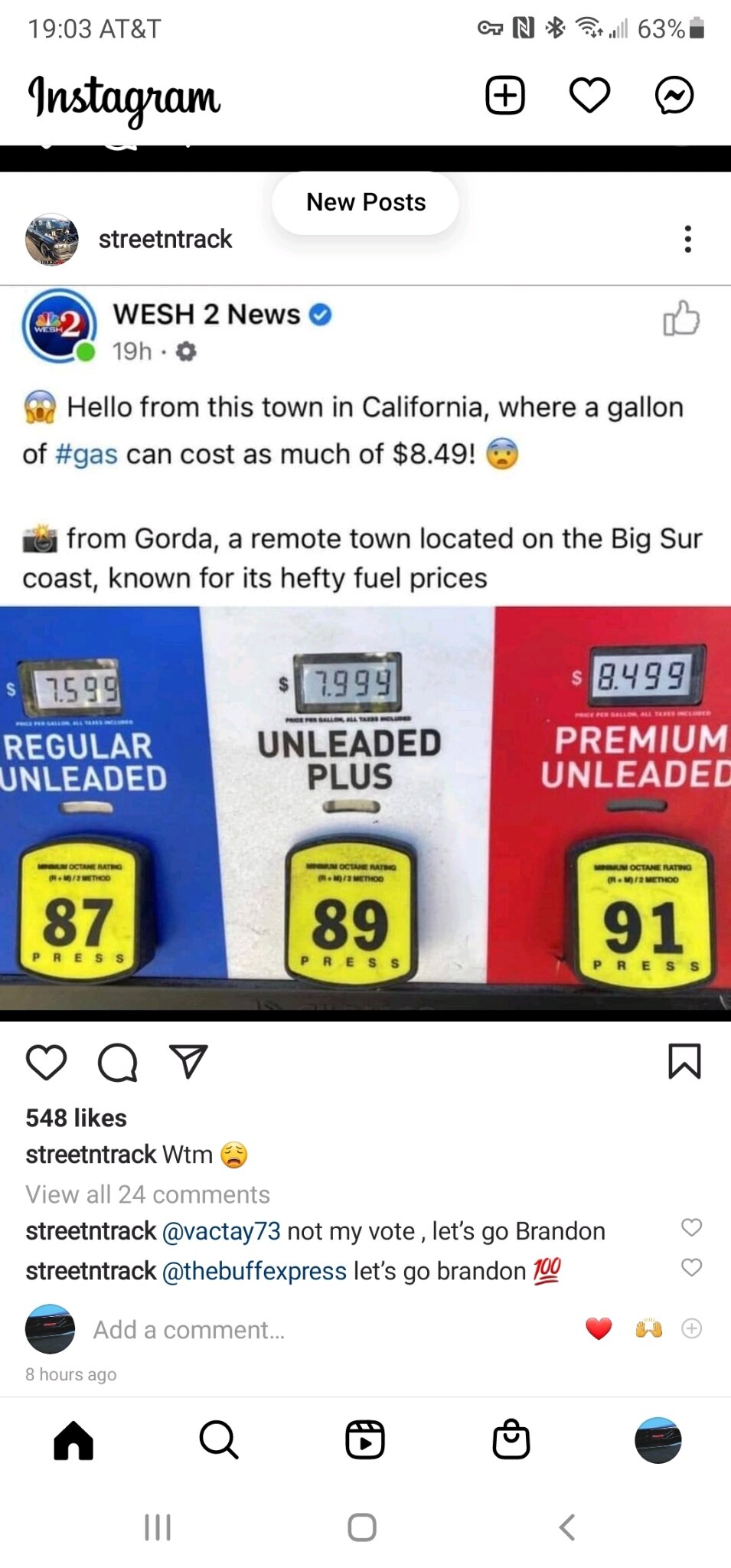
Task: Open the Shop tab
Action: 511,1440
